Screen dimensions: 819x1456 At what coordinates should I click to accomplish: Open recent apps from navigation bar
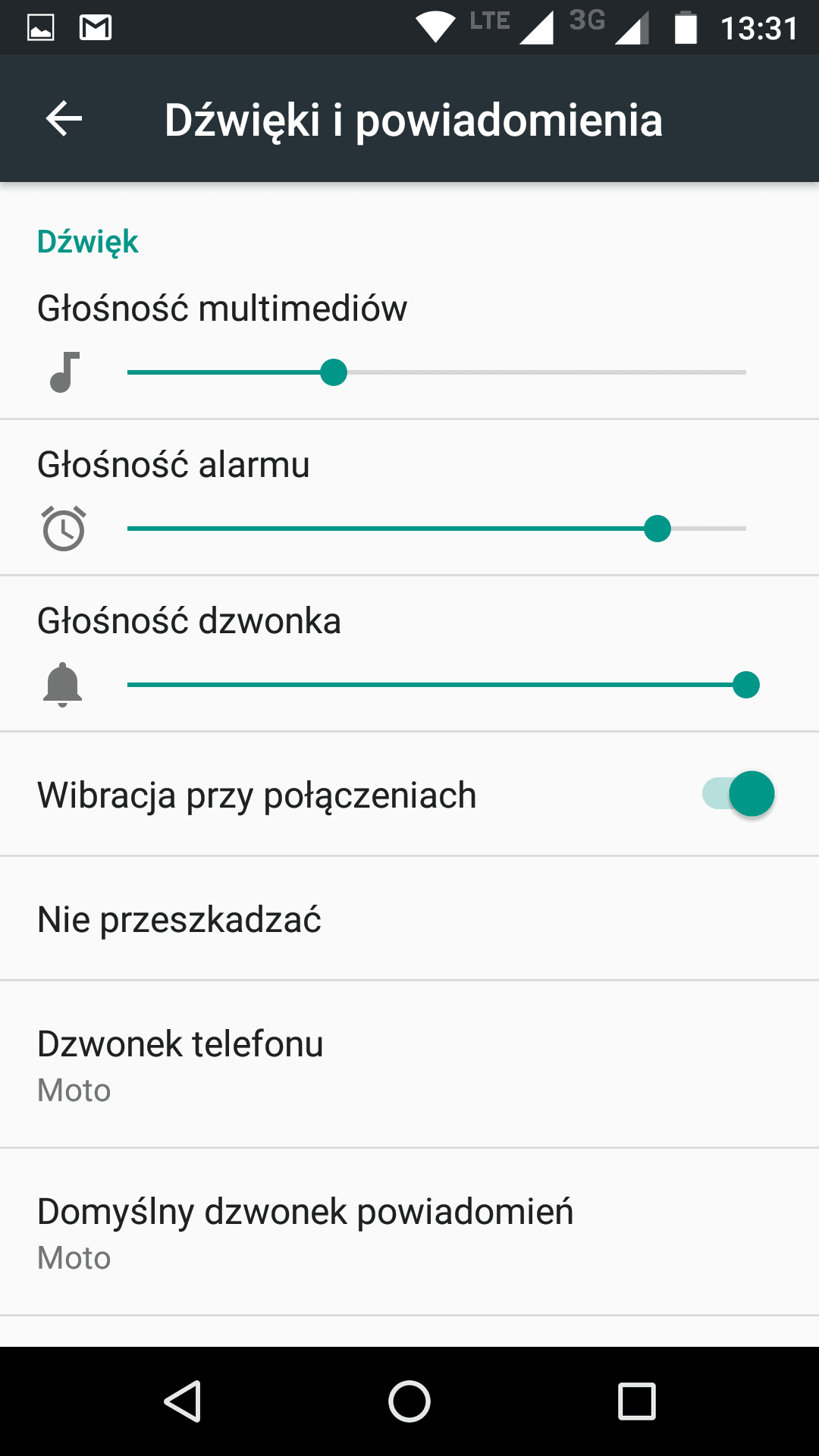pyautogui.click(x=637, y=1401)
